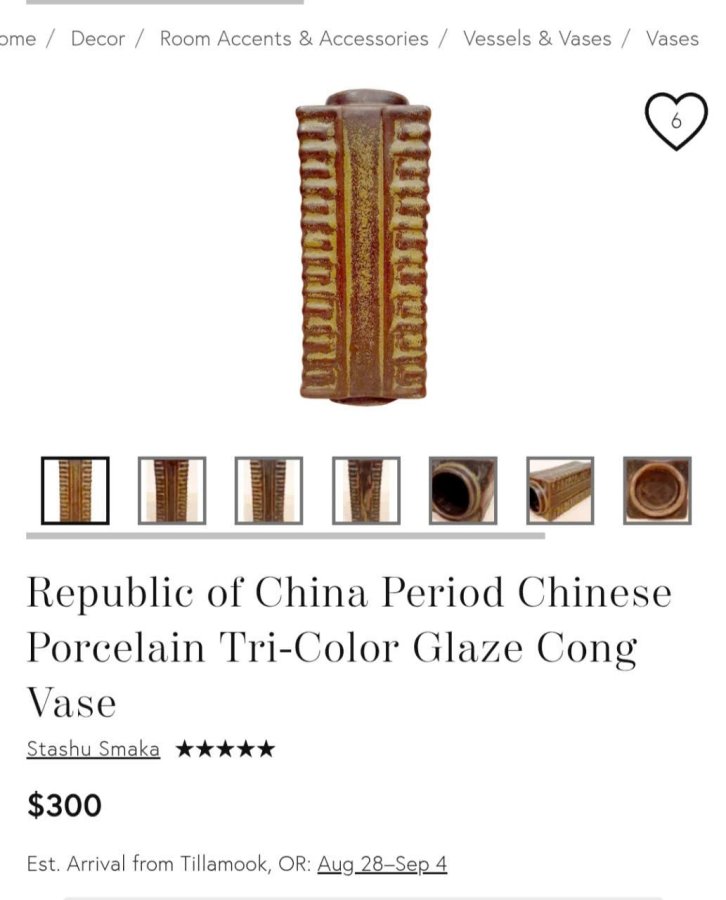Show the fourth vase thumbnail photo
This screenshot has width=726, height=900.
pos(366,490)
